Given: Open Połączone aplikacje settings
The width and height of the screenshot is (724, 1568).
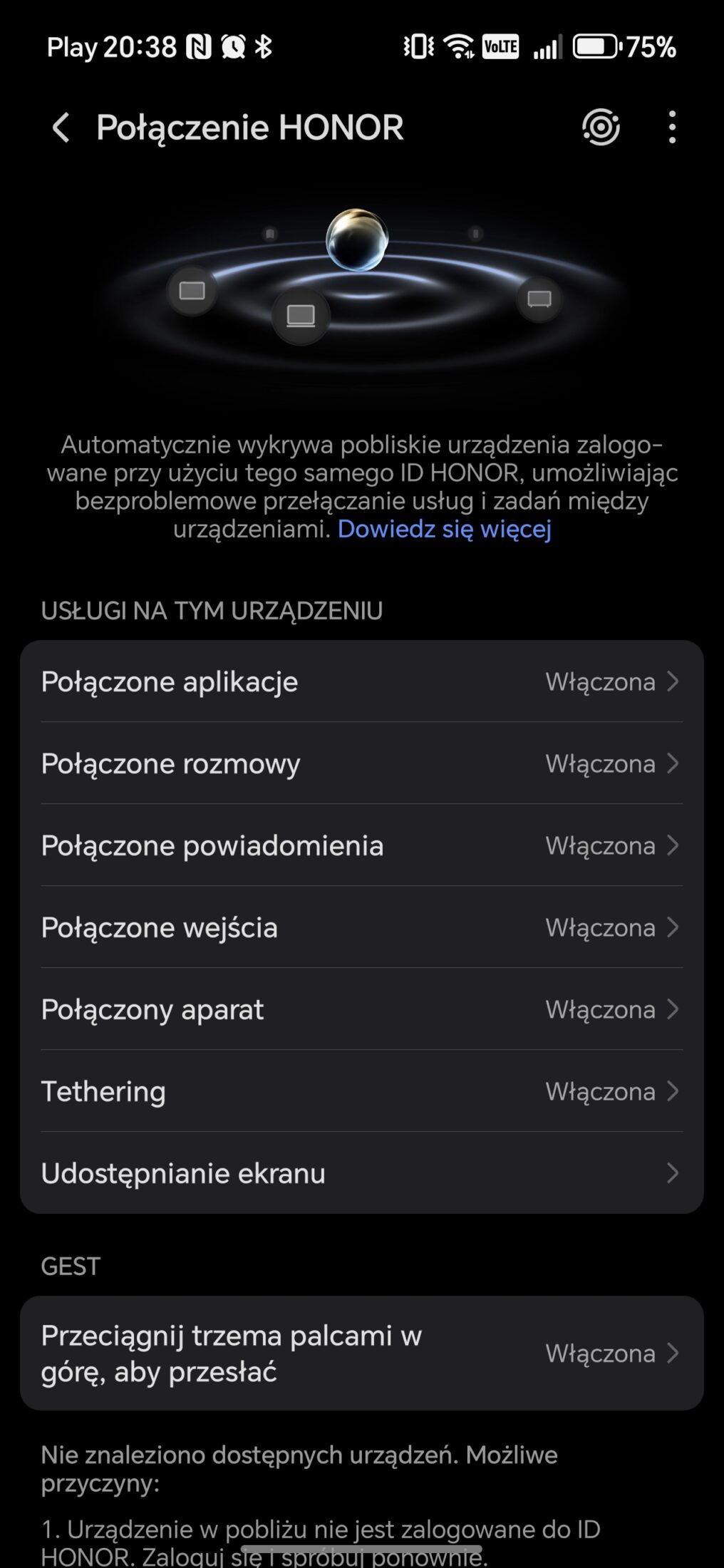Looking at the screenshot, I should [361, 682].
